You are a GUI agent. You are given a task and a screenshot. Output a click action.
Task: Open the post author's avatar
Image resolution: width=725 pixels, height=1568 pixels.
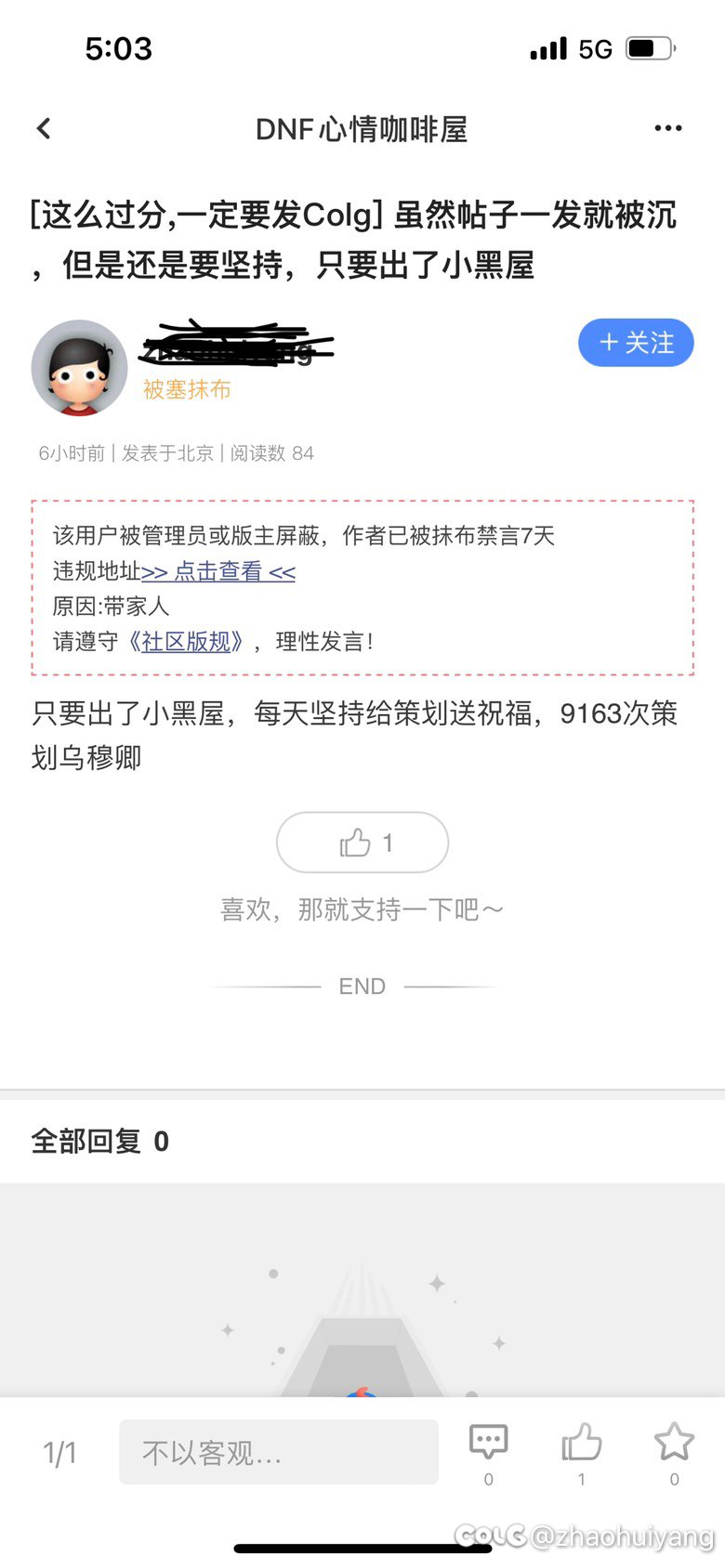tap(79, 367)
